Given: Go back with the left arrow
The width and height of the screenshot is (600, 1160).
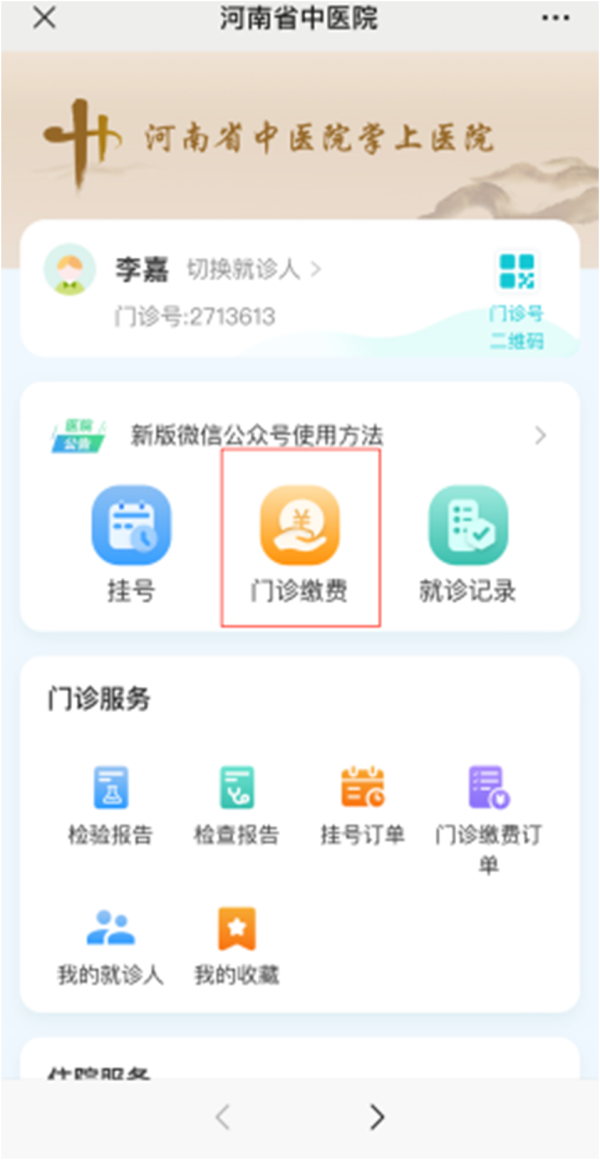Looking at the screenshot, I should pyautogui.click(x=223, y=1116).
